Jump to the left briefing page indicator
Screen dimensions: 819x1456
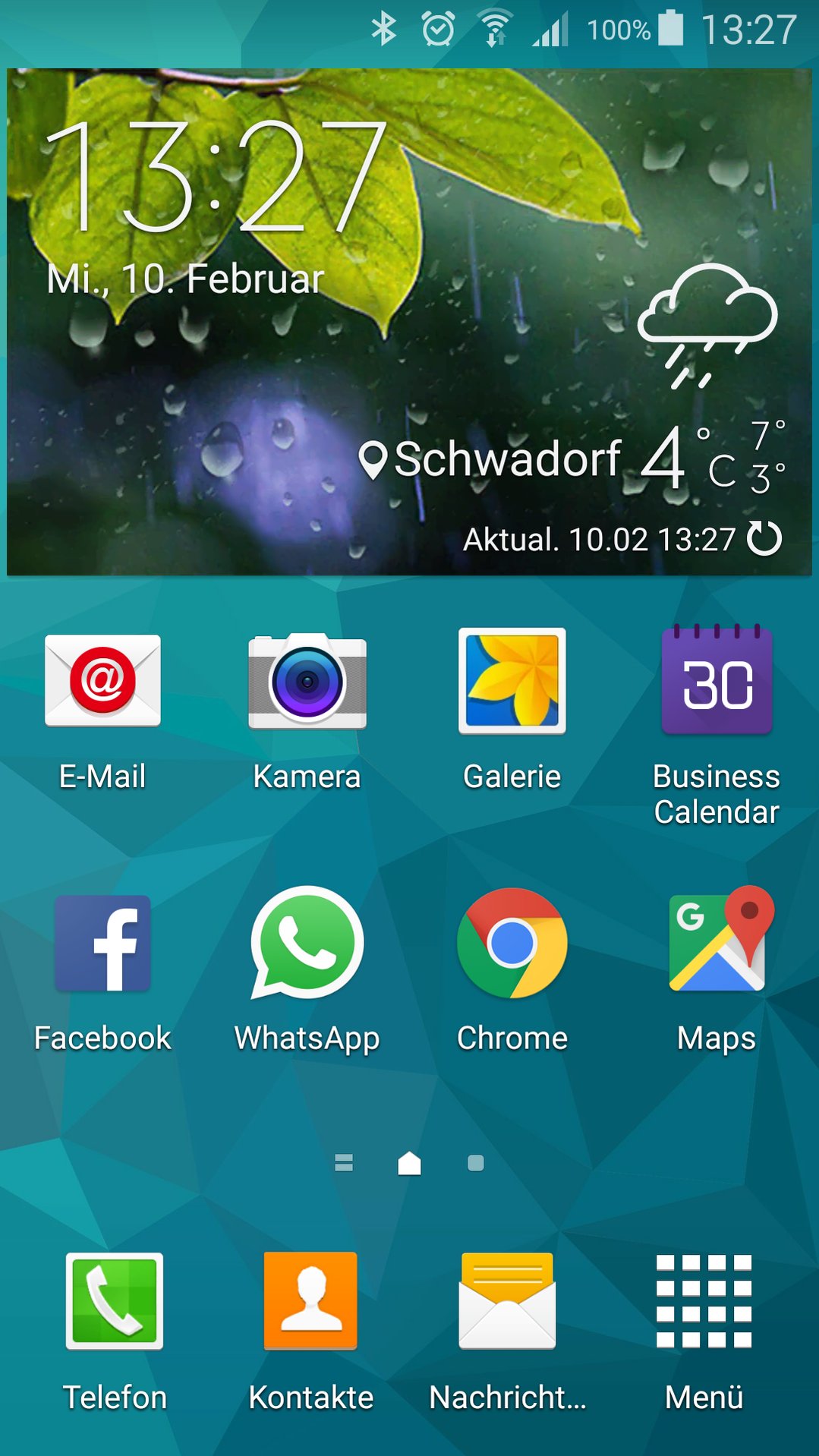344,1163
